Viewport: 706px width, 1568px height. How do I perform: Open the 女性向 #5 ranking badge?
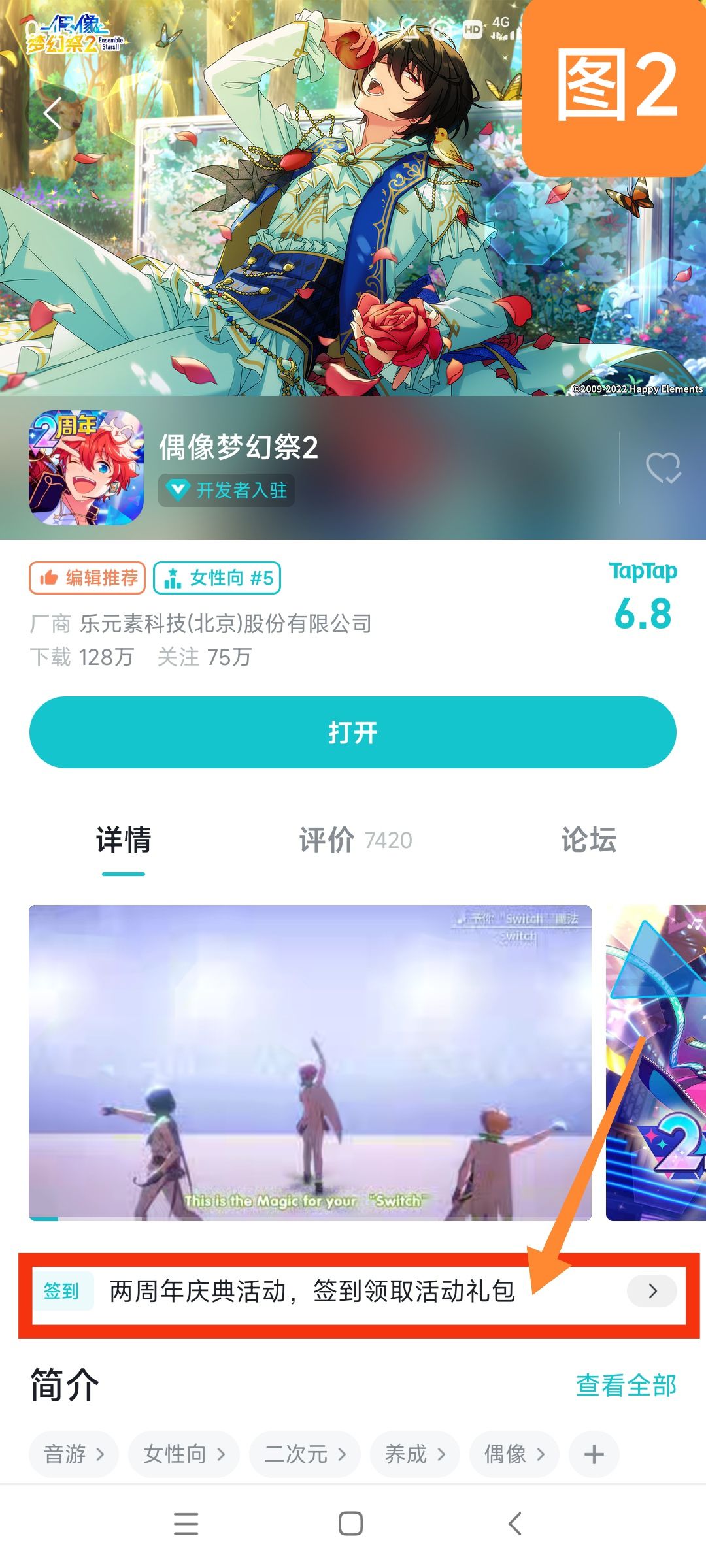217,578
